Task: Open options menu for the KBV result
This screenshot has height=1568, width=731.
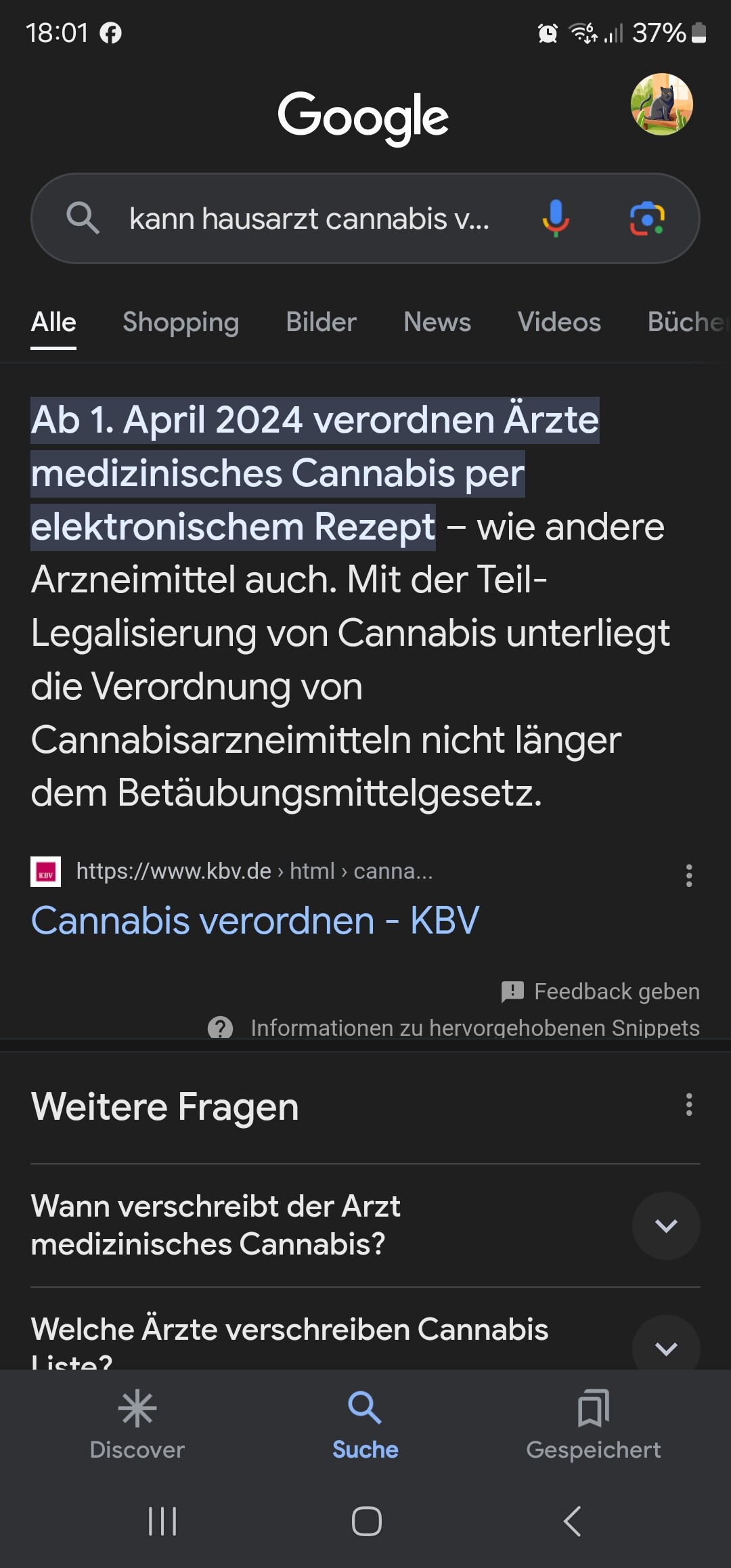Action: [x=689, y=875]
